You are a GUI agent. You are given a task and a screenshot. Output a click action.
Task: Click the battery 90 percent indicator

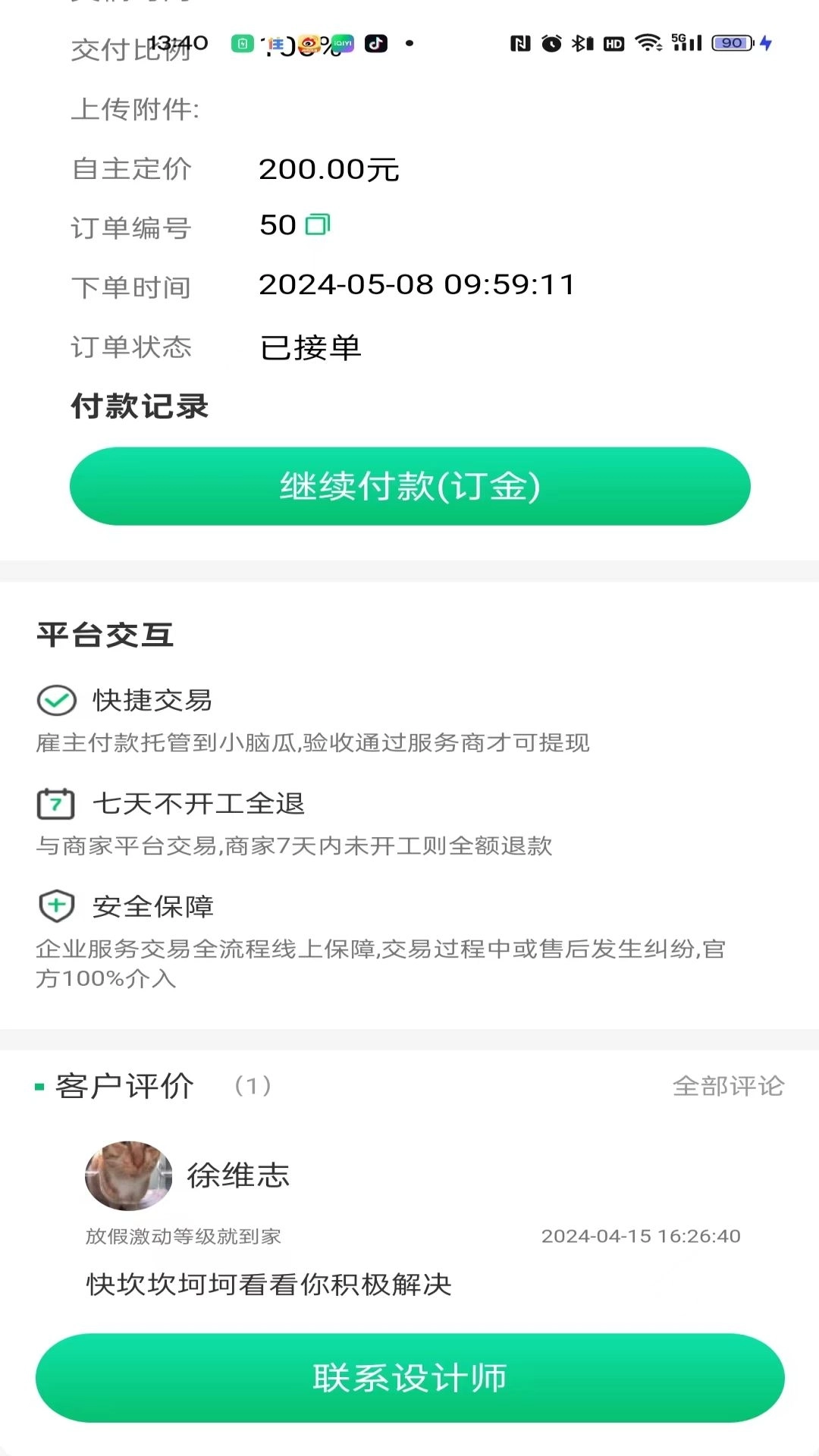click(729, 43)
